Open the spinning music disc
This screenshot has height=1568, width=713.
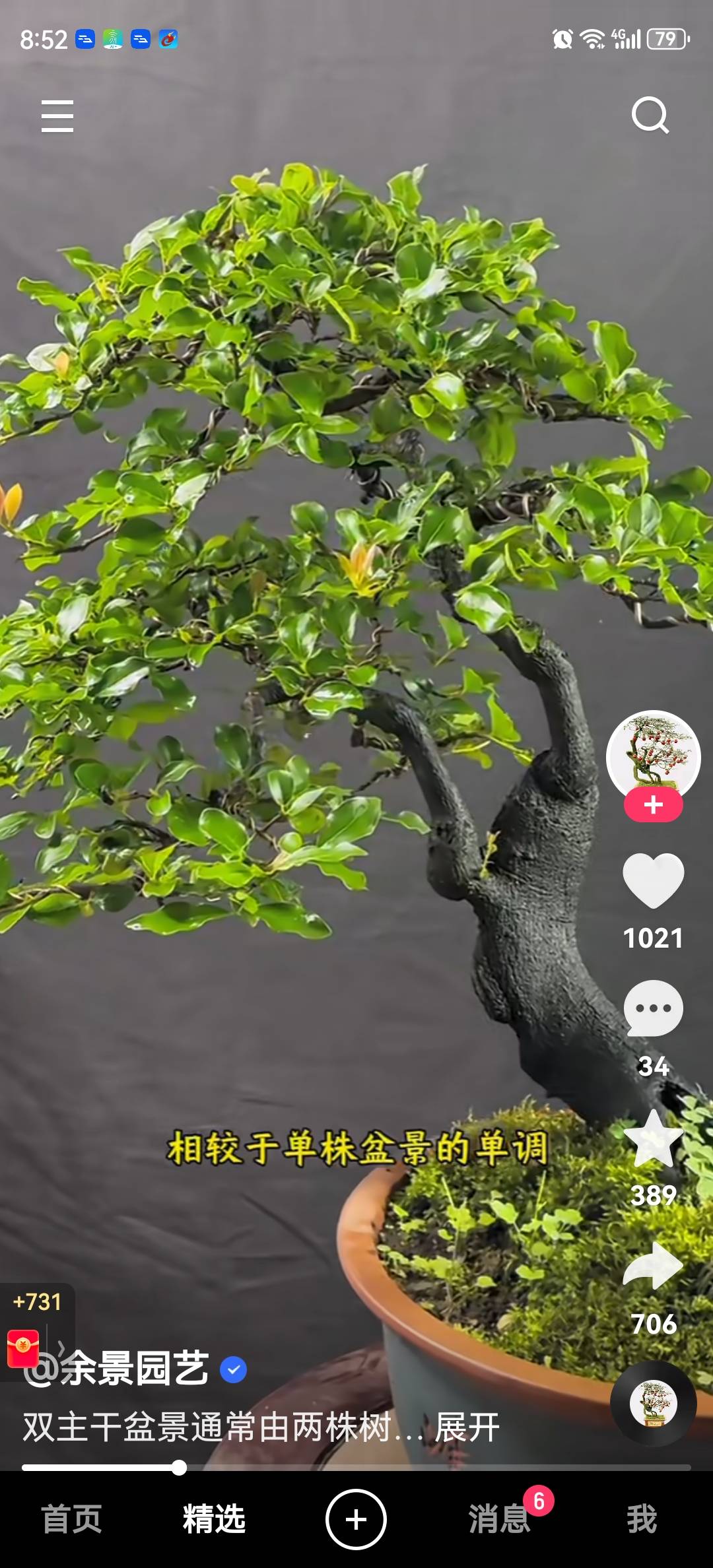pyautogui.click(x=653, y=1403)
